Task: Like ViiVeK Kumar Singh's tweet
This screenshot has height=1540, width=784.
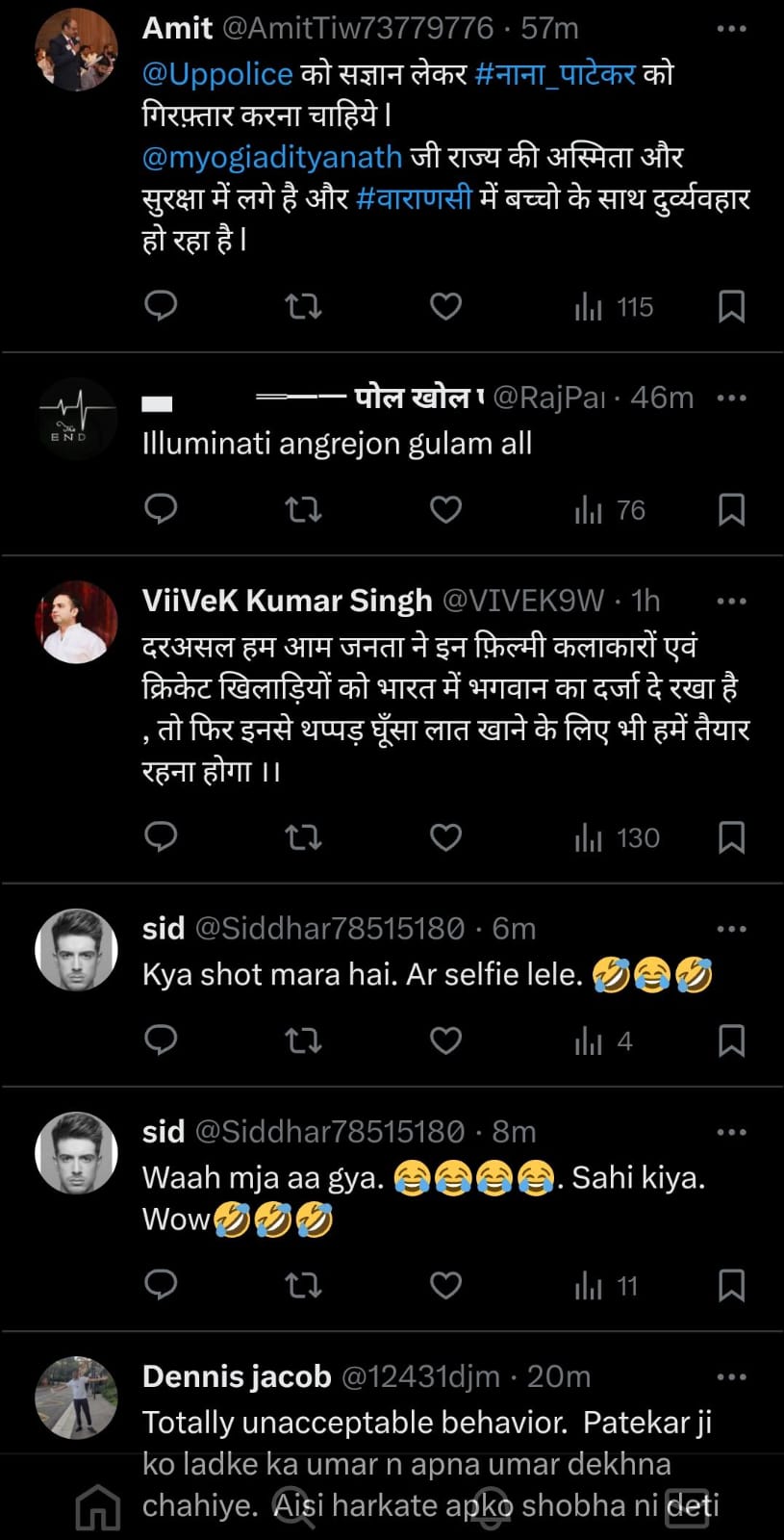Action: (x=445, y=837)
